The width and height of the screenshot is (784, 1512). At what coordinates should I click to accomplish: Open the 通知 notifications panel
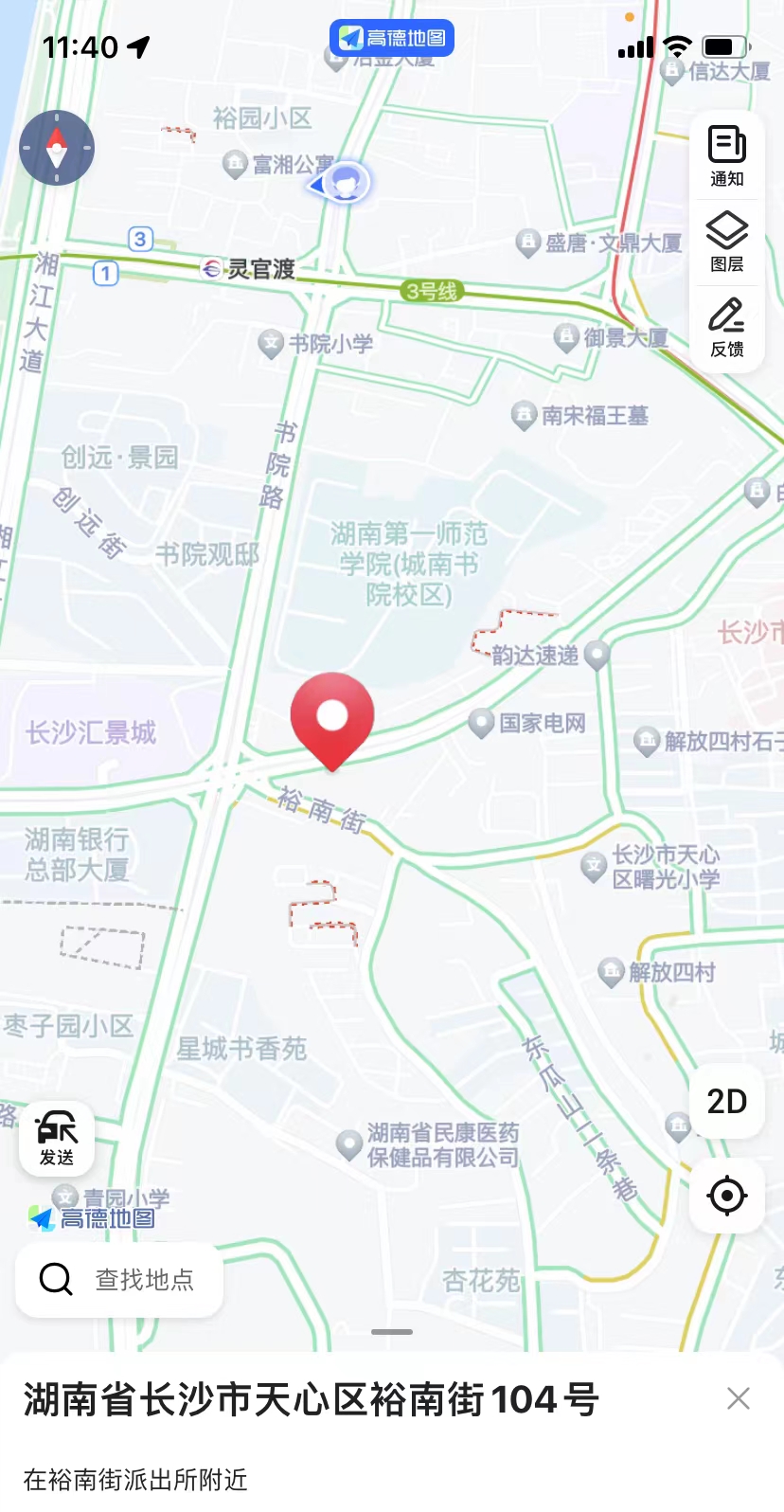coord(726,156)
